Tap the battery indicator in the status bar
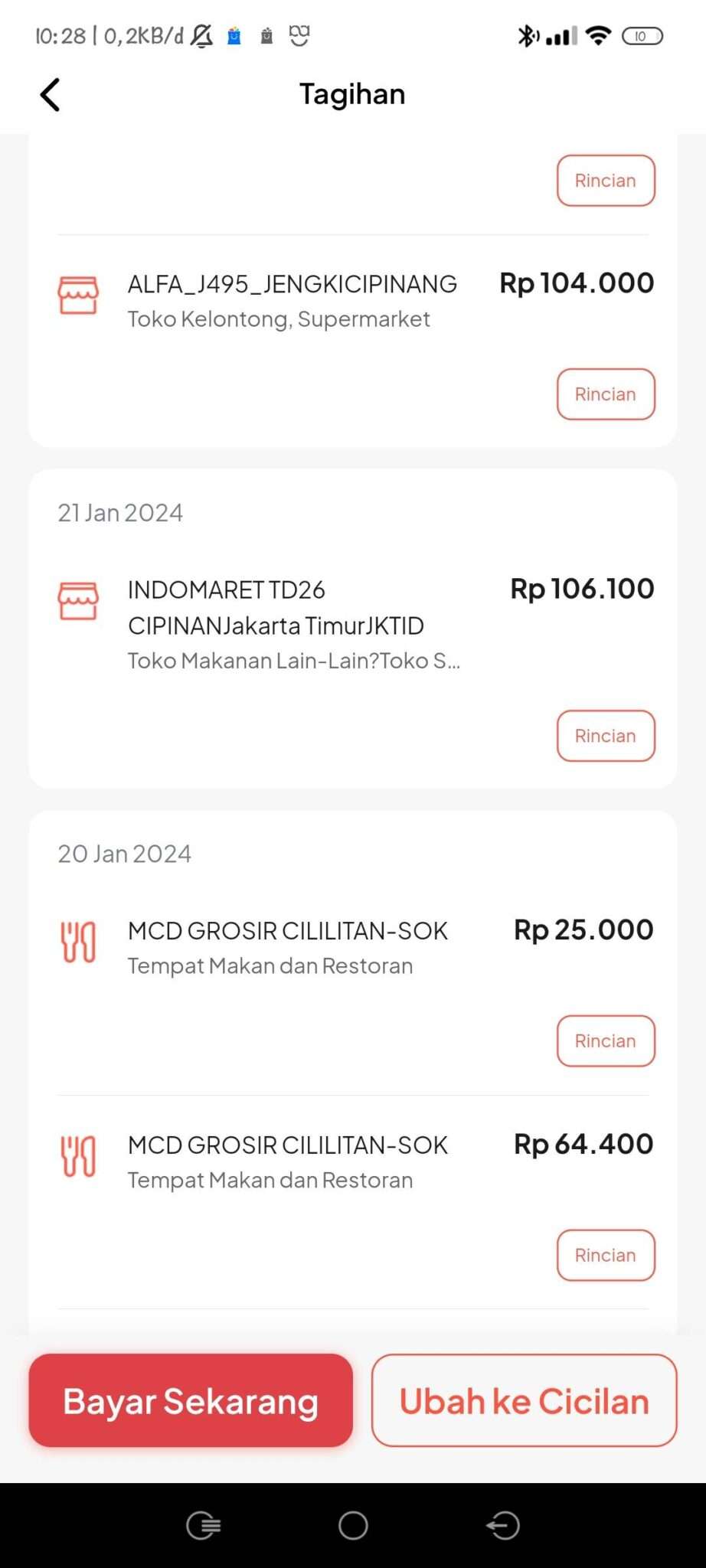706x1568 pixels. [642, 36]
